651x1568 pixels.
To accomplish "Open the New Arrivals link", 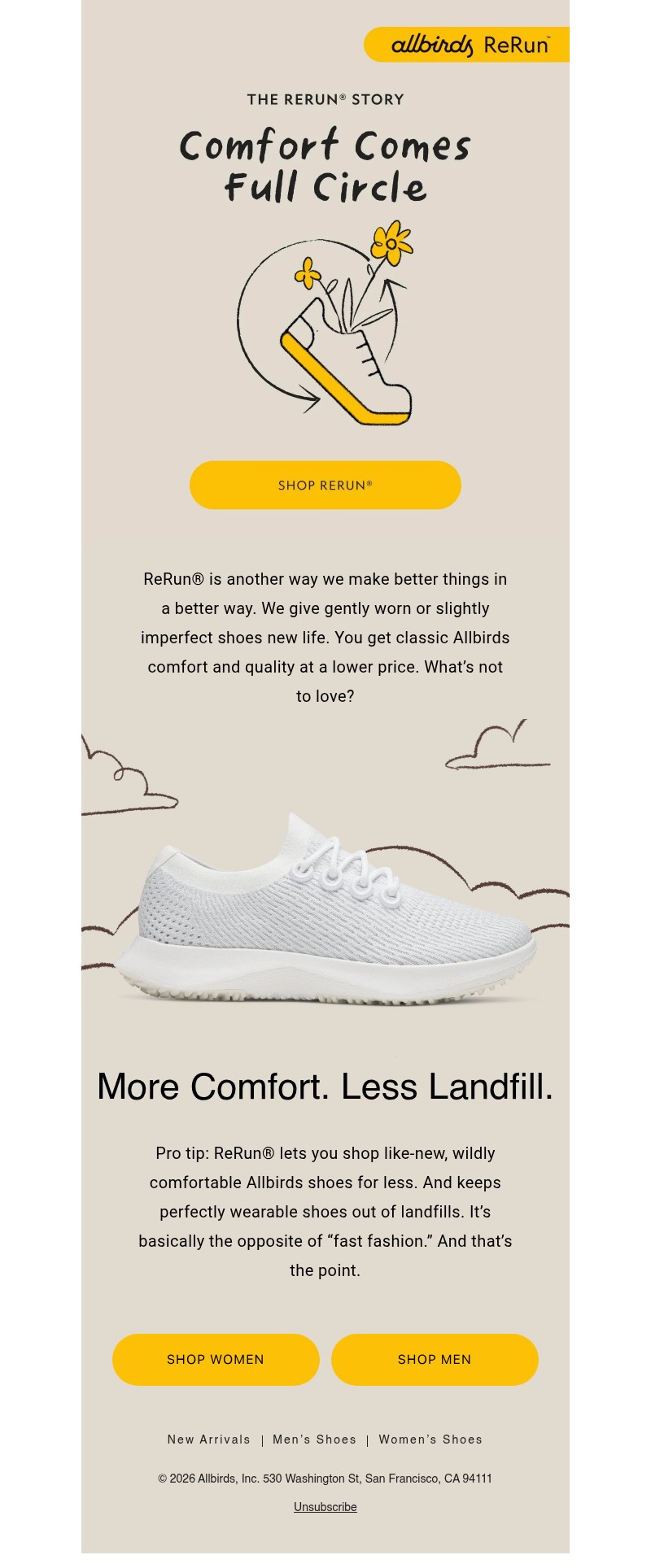I will click(x=209, y=1439).
